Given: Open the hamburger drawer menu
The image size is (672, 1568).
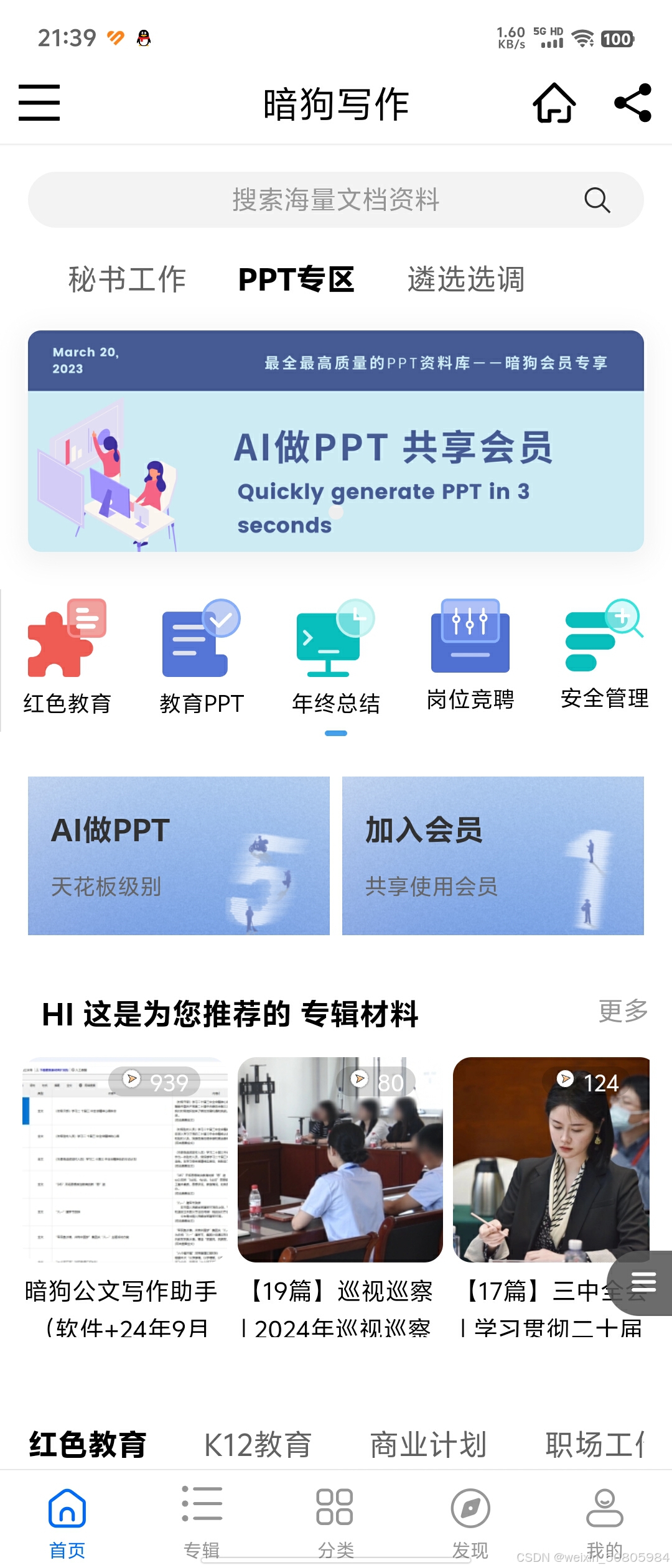Looking at the screenshot, I should click(x=39, y=103).
